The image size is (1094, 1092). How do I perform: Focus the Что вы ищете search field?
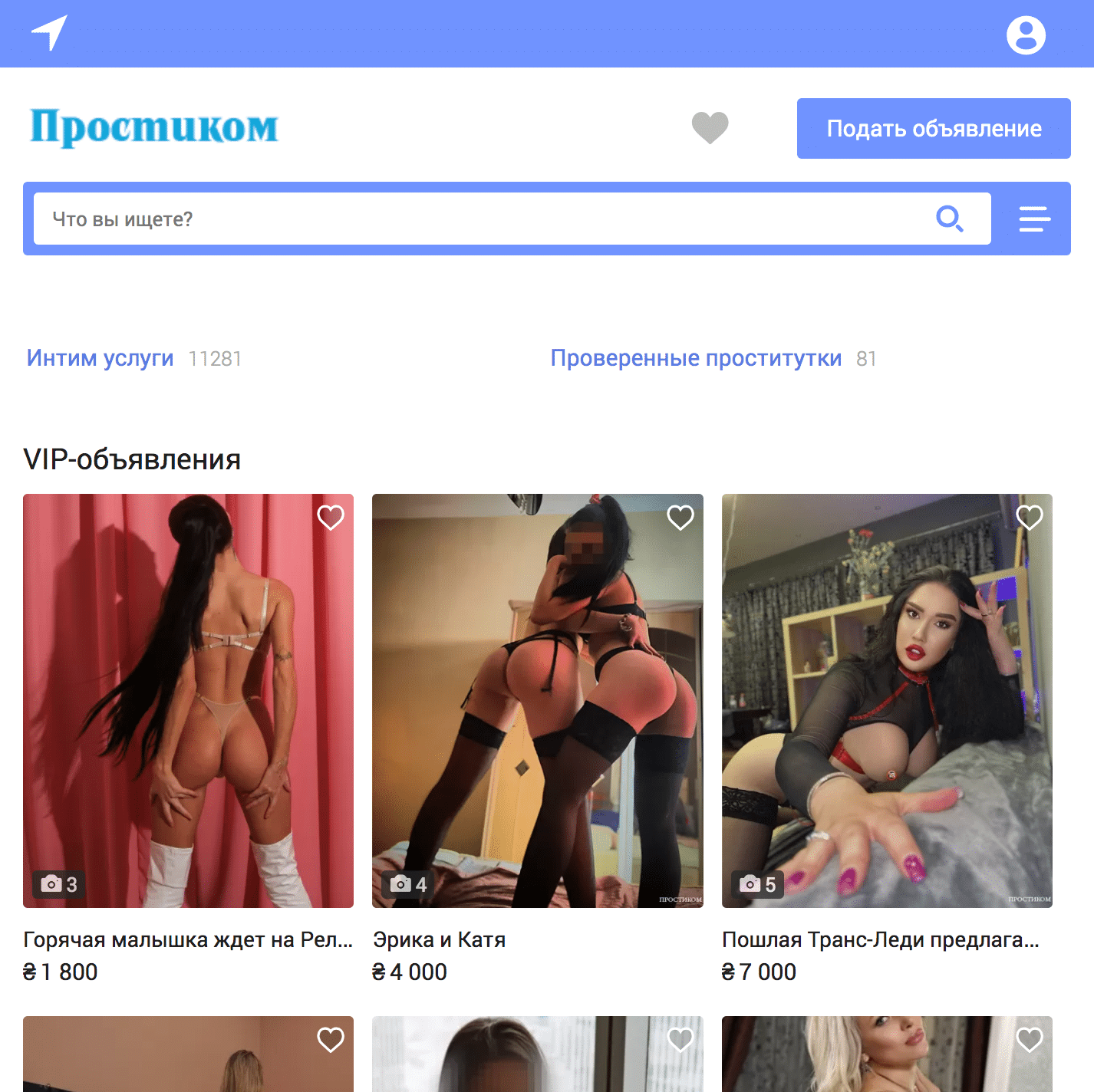tap(476, 219)
